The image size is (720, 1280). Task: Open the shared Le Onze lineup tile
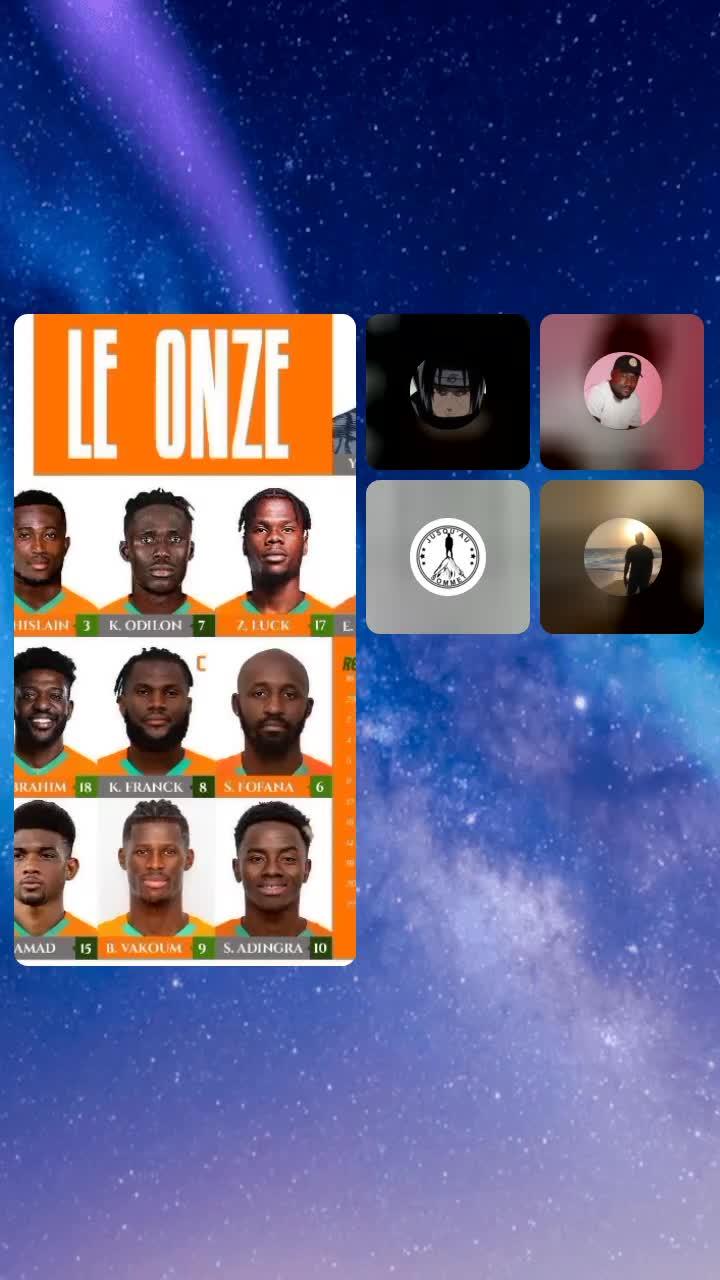[185, 640]
